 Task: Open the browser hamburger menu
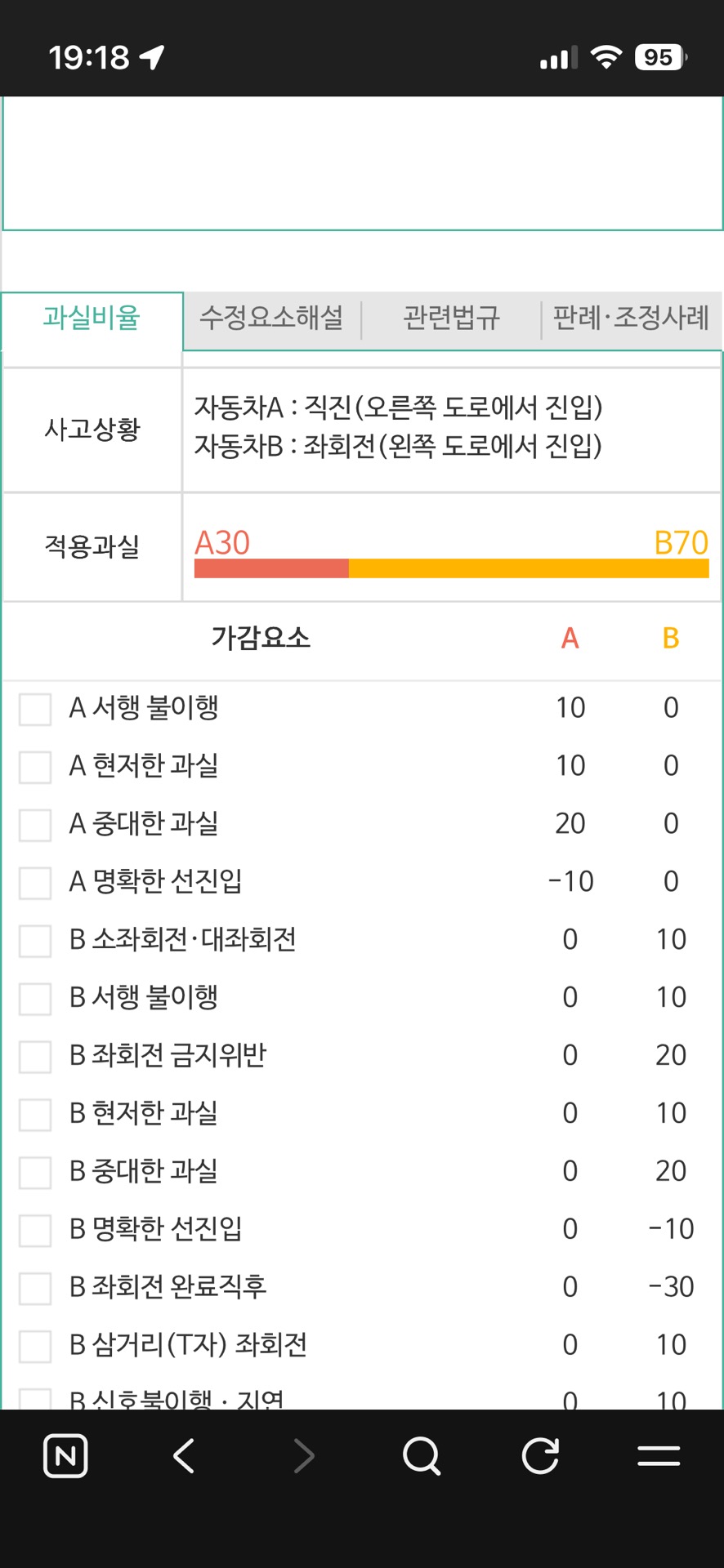[x=659, y=1456]
